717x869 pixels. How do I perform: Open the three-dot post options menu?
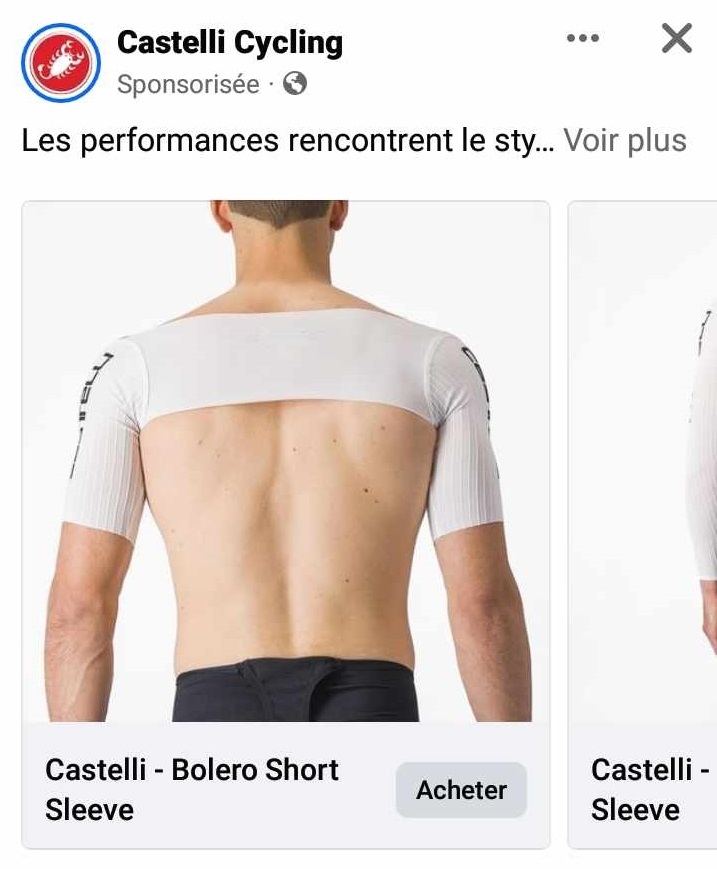point(583,40)
